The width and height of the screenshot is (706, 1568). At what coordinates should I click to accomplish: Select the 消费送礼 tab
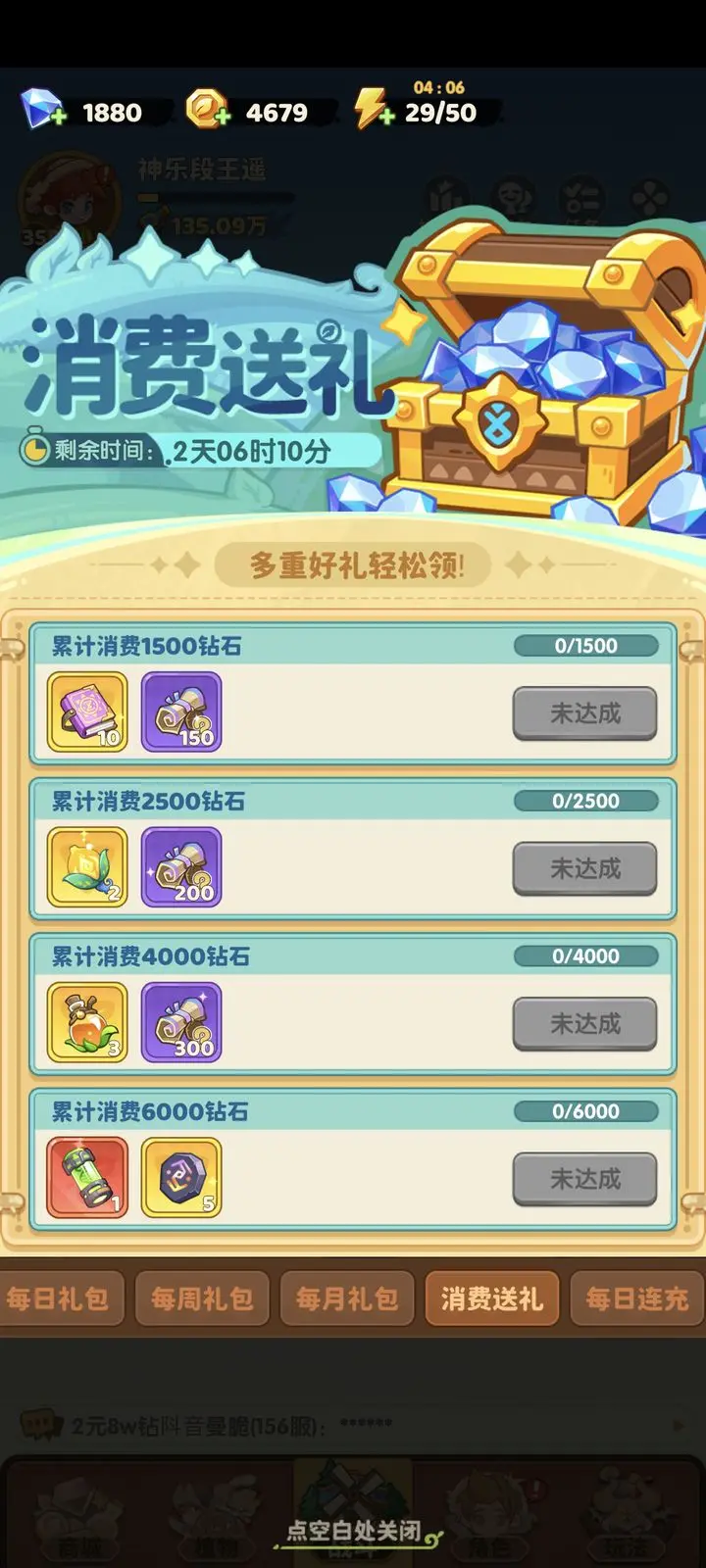[x=491, y=1298]
